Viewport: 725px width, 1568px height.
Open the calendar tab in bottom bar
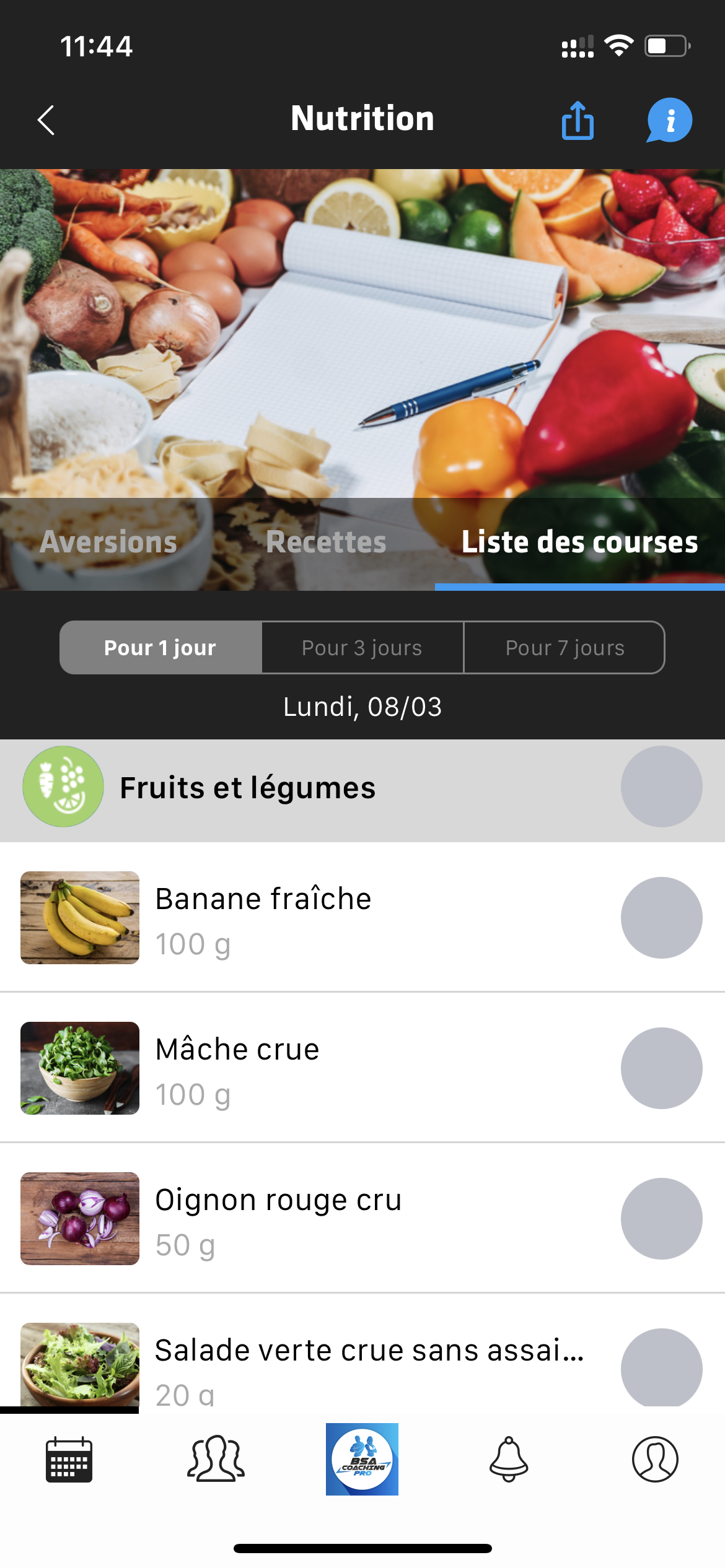pyautogui.click(x=69, y=1460)
